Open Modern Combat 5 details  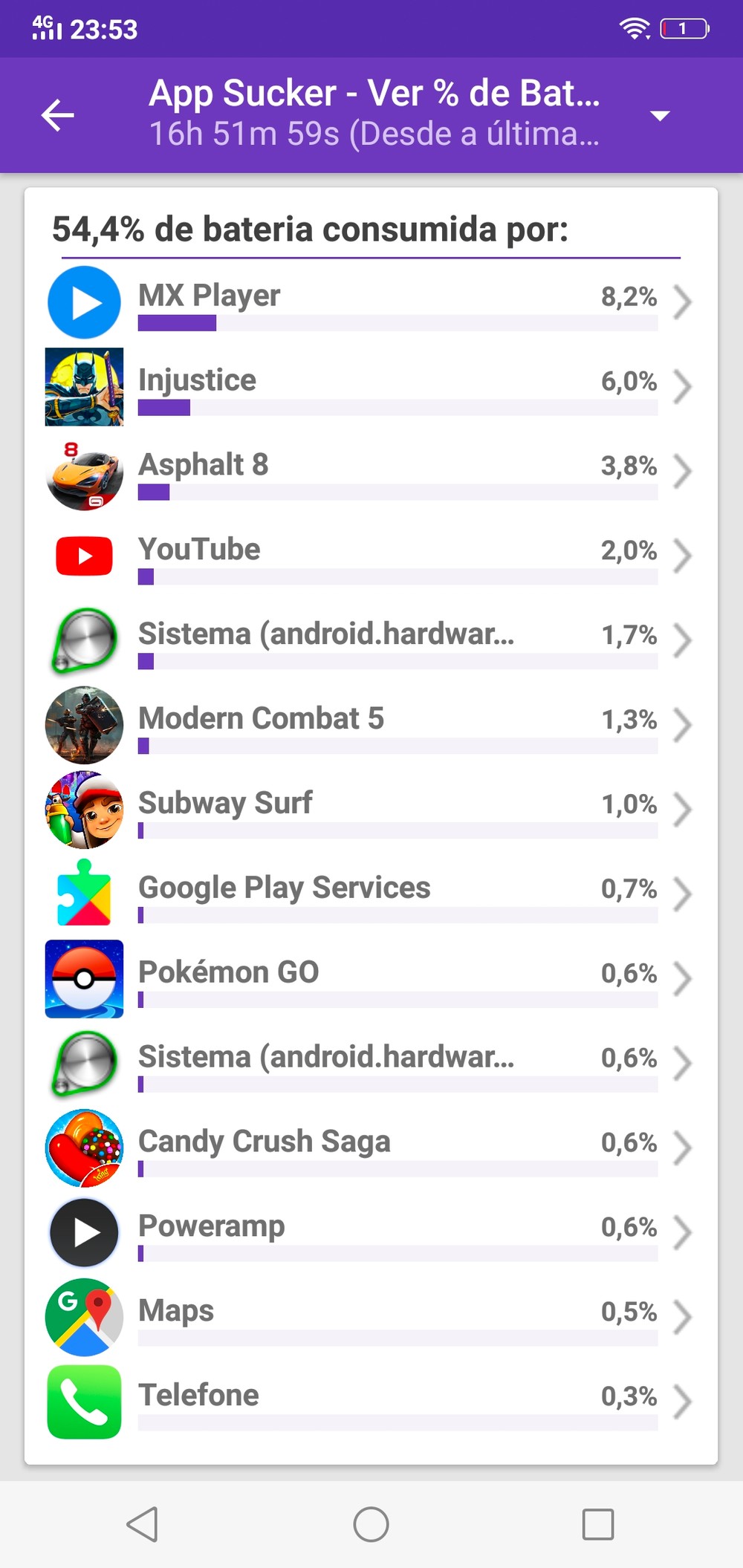[371, 725]
